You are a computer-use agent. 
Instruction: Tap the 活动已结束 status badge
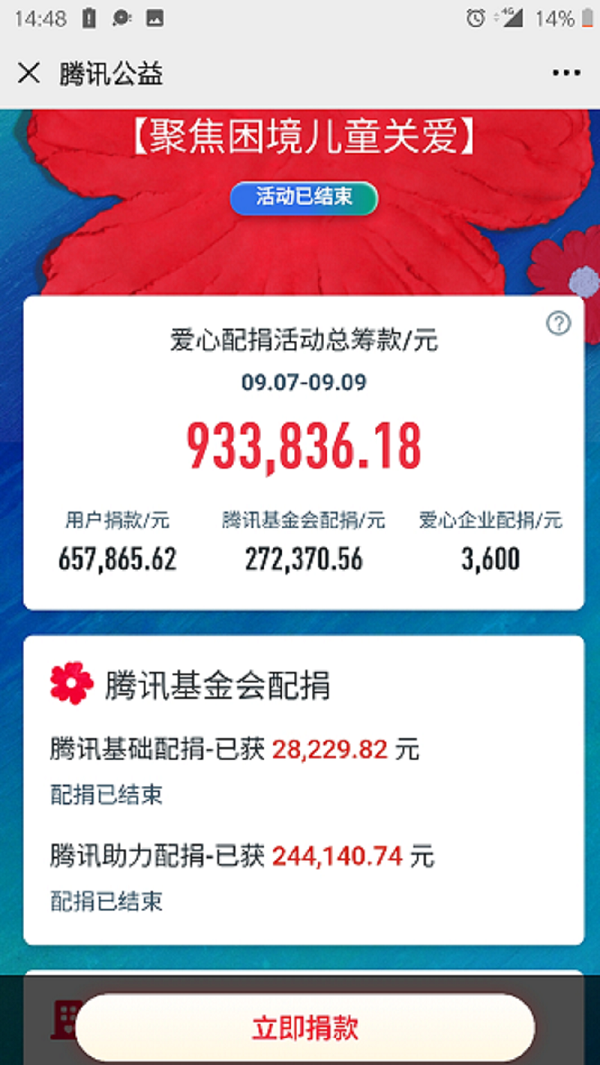[304, 197]
